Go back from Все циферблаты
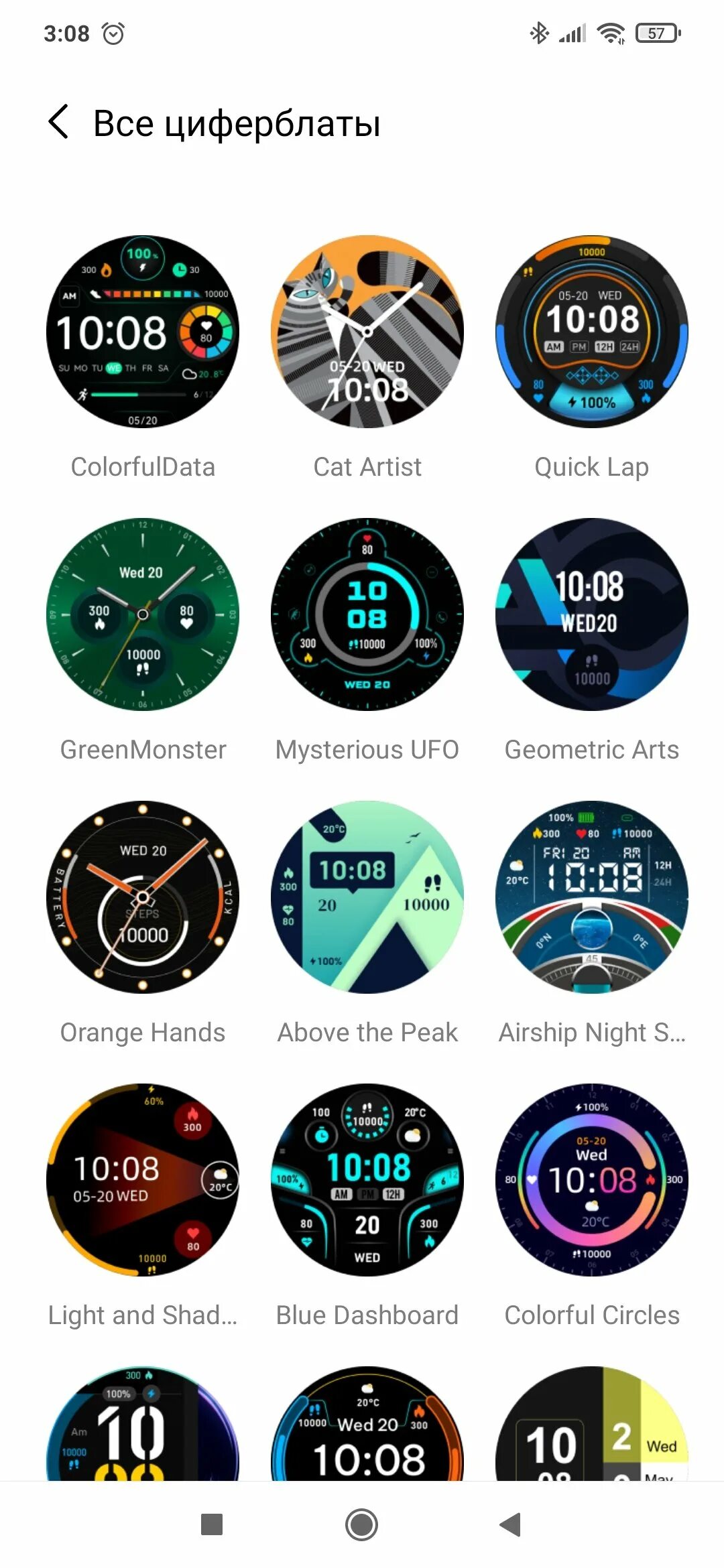724x1568 pixels. (59, 122)
